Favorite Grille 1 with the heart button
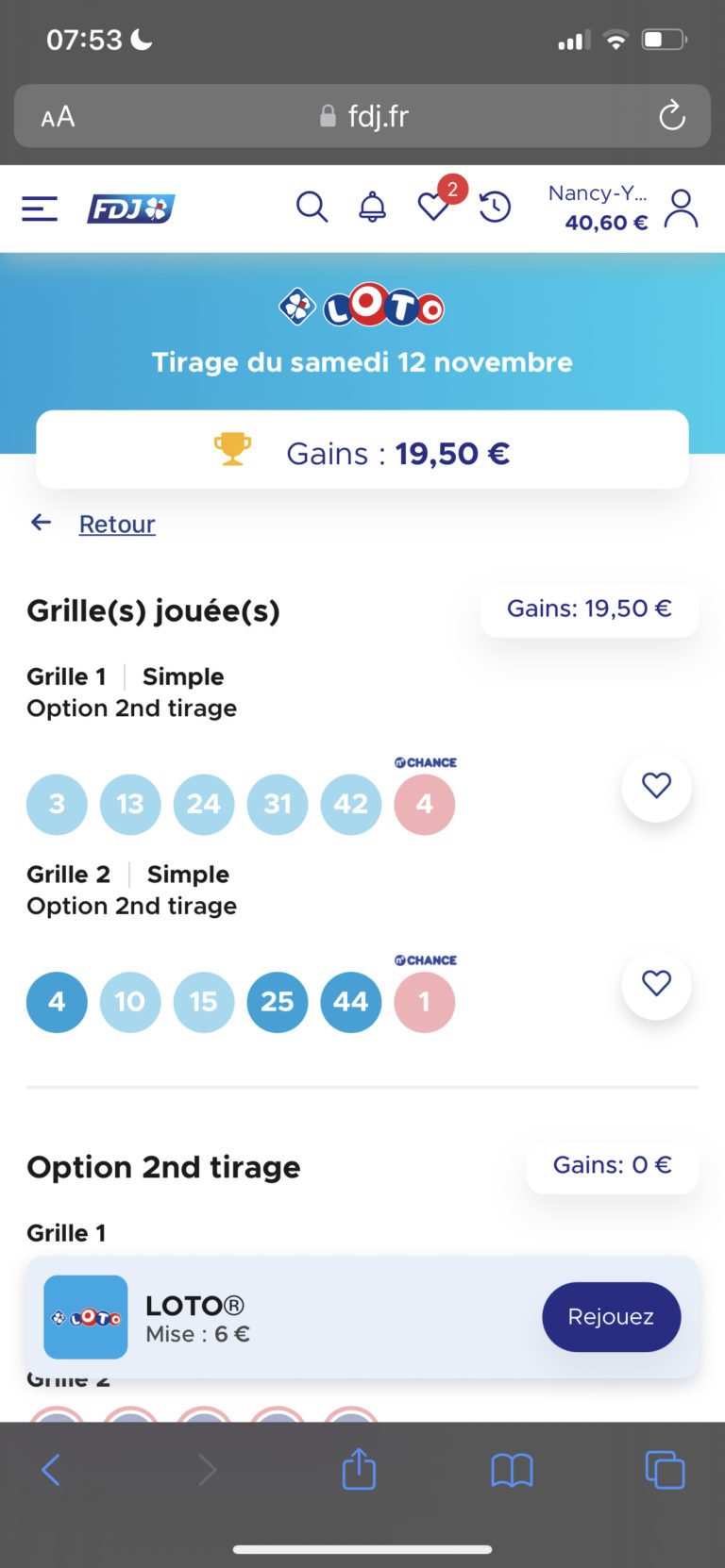Screen dimensions: 725x1568 click(x=656, y=786)
